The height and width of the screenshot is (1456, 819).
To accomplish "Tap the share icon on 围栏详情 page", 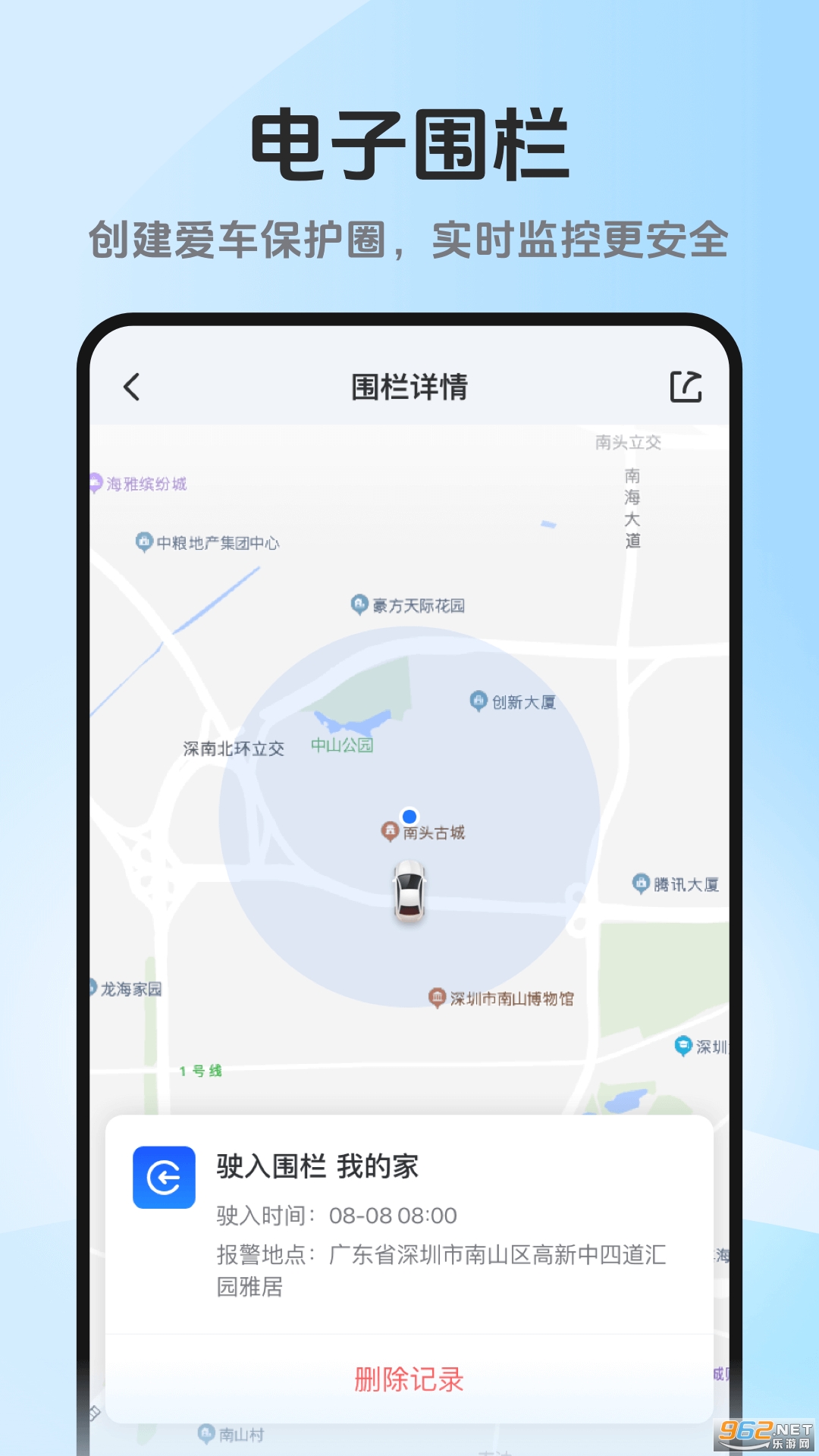I will pos(687,385).
